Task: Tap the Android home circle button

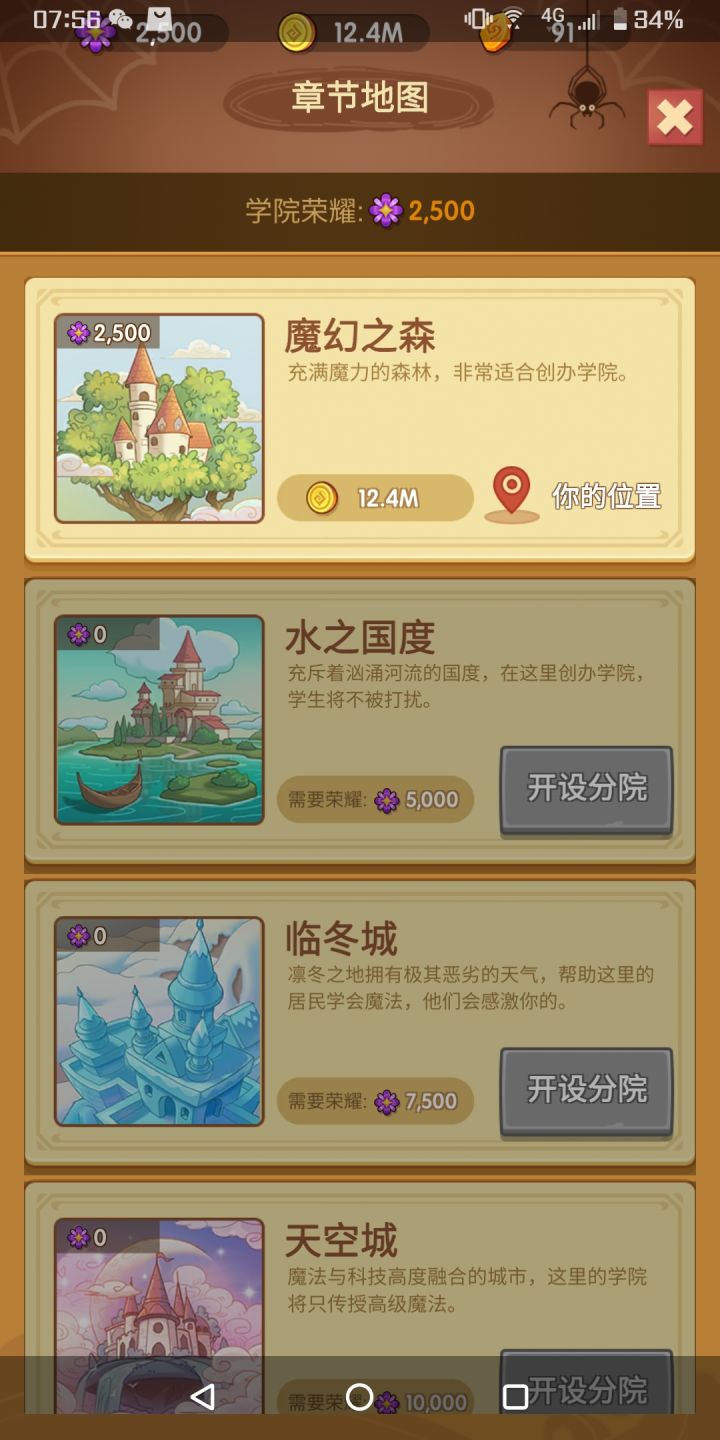Action: [x=360, y=1396]
